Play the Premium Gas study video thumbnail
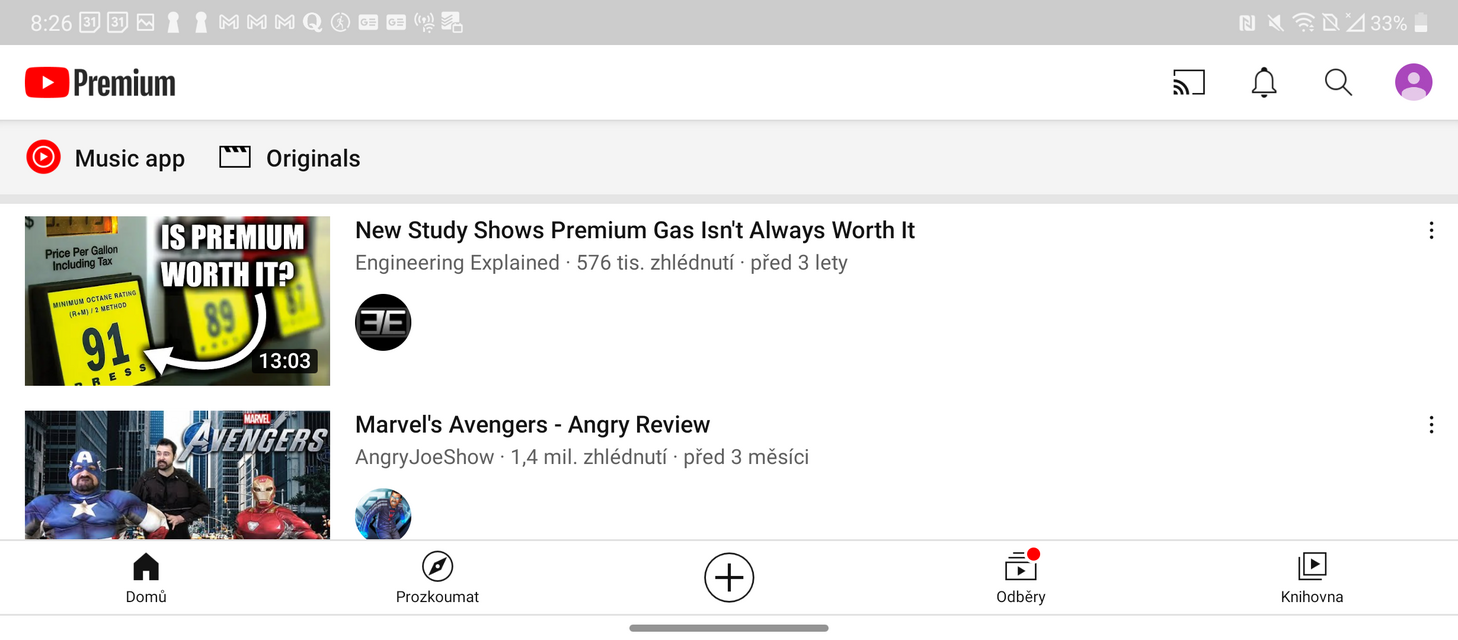The image size is (1458, 640). pyautogui.click(x=177, y=300)
